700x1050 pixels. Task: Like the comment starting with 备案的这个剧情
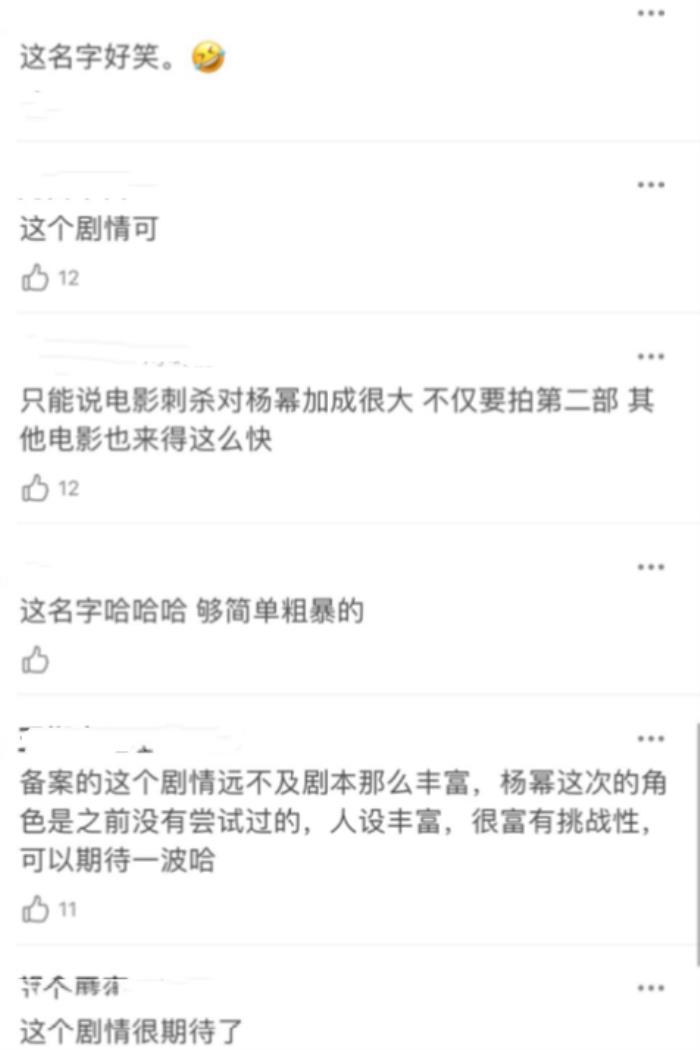pyautogui.click(x=35, y=910)
